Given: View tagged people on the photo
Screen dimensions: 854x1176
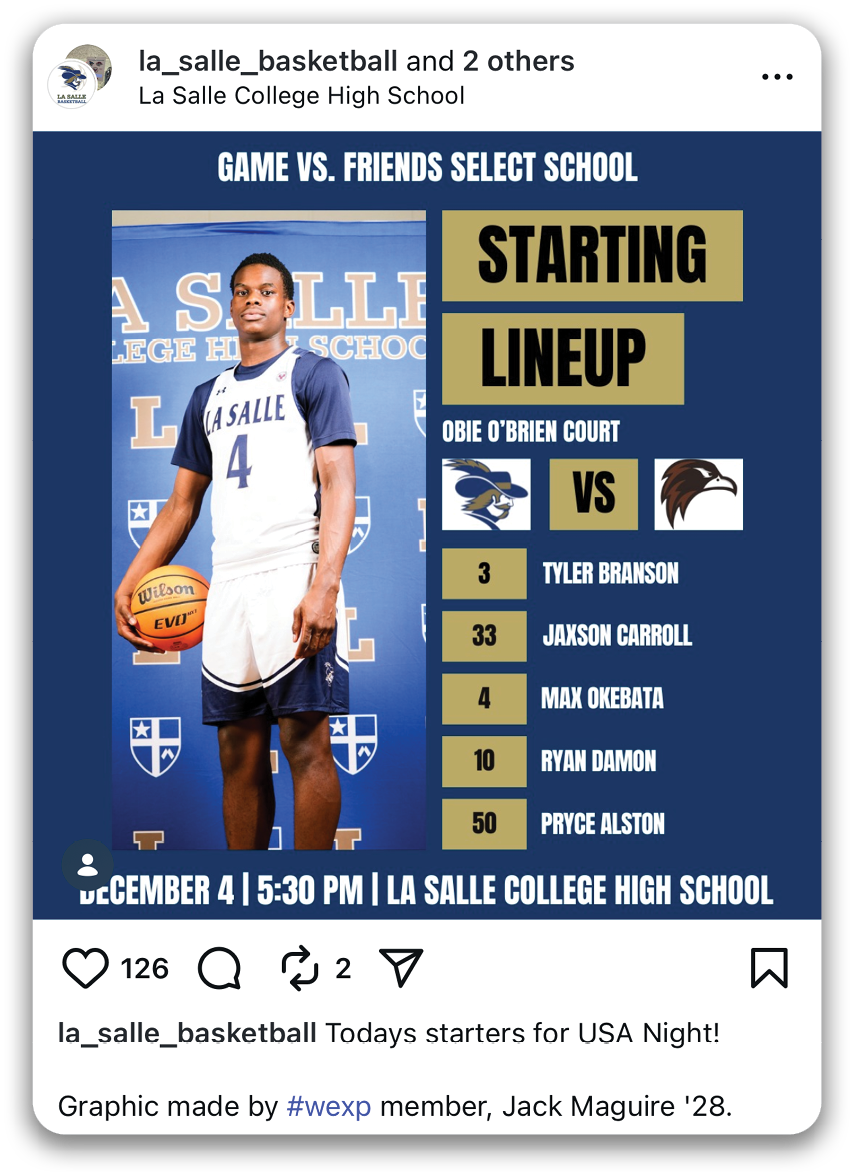Looking at the screenshot, I should 88,865.
